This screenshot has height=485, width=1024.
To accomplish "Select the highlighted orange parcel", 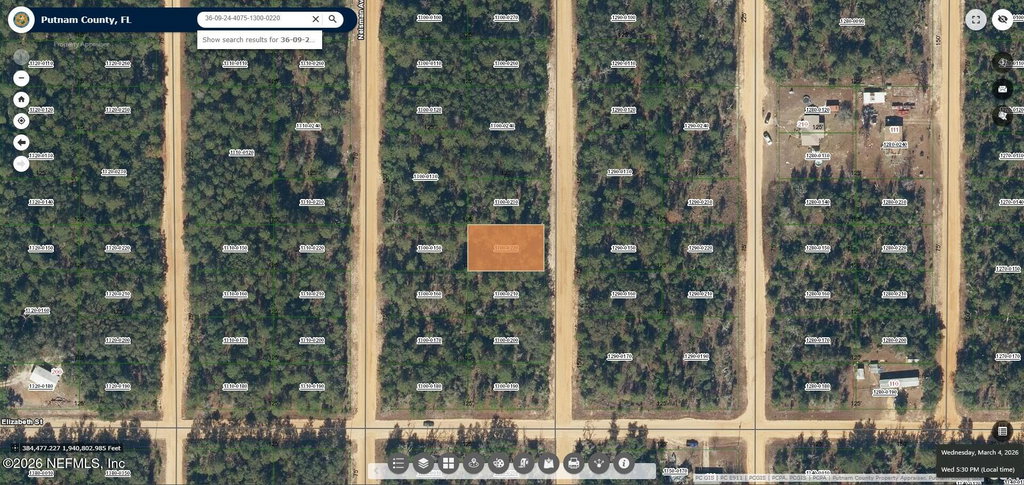I will click(506, 248).
